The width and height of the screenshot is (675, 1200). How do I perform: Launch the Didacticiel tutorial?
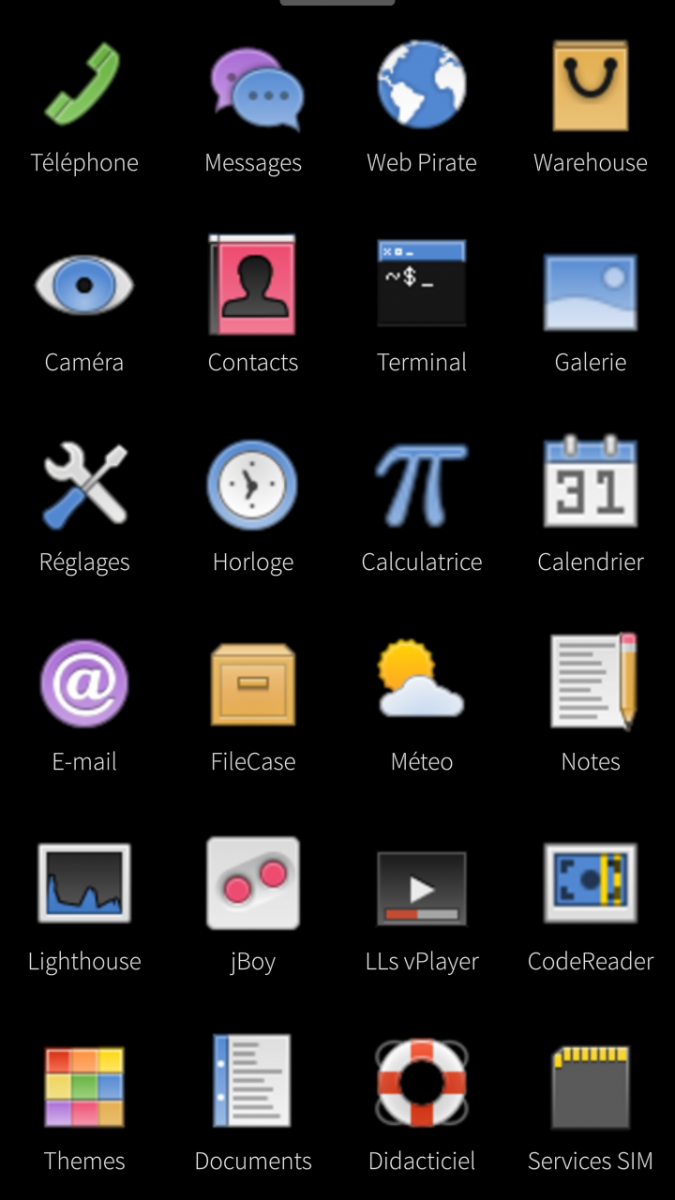421,1084
